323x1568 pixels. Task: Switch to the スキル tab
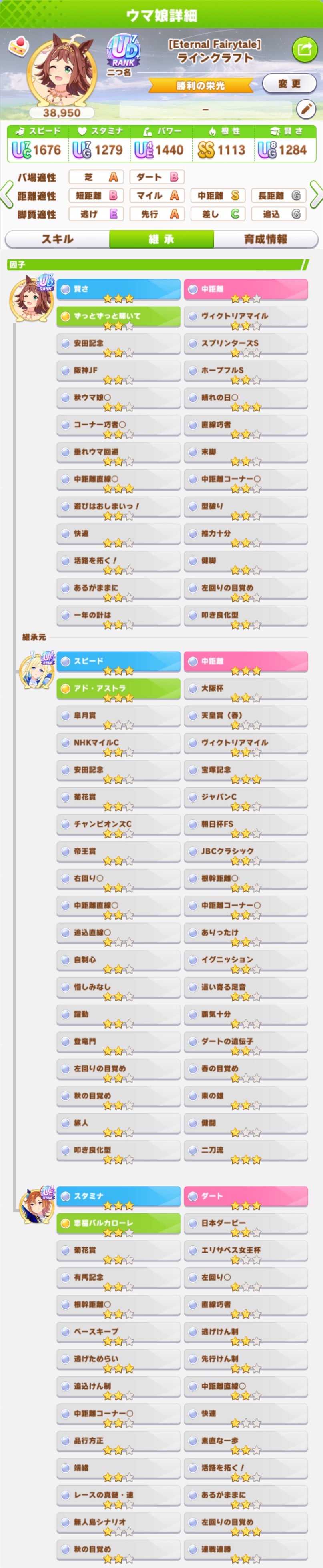click(x=57, y=239)
